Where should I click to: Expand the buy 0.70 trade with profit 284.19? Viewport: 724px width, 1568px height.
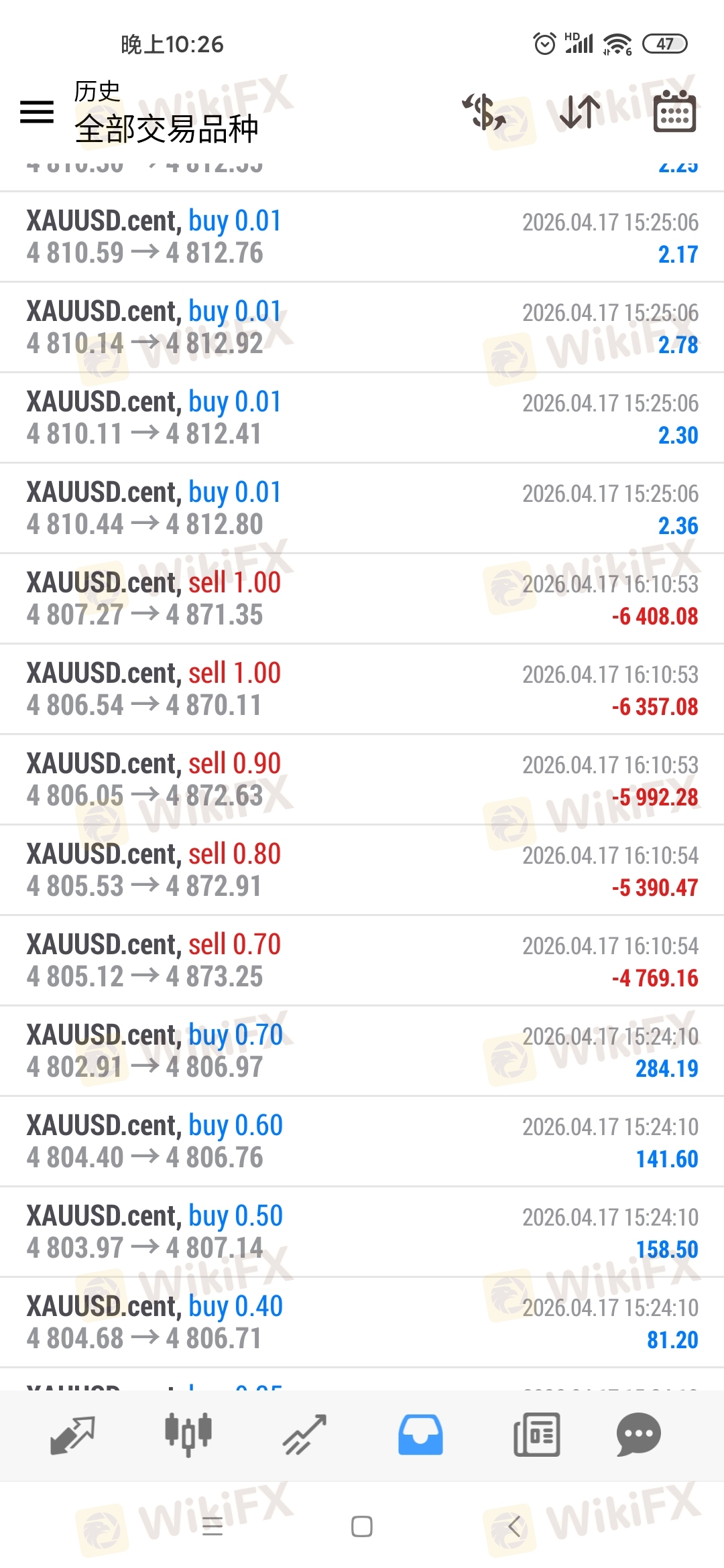(362, 1051)
